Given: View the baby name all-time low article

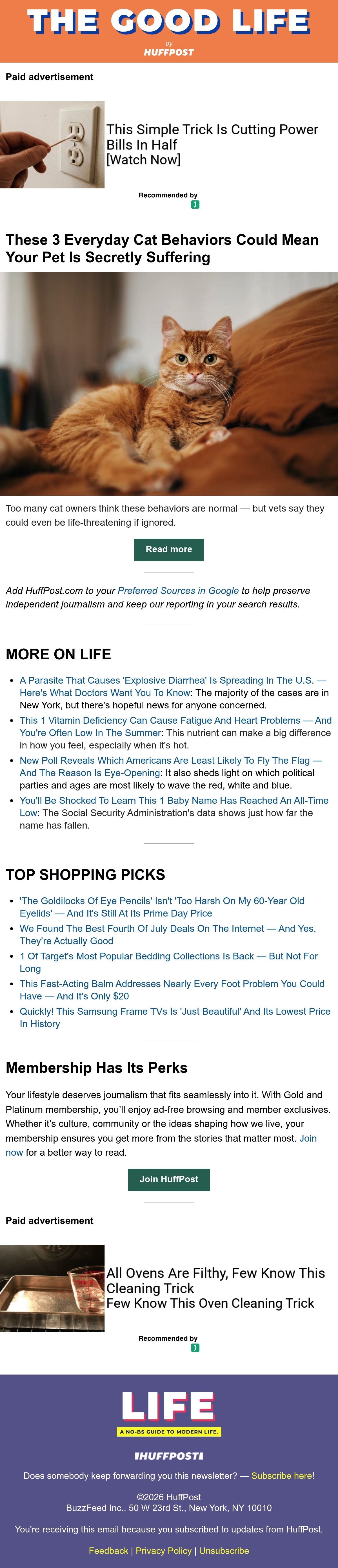Looking at the screenshot, I should [174, 807].
